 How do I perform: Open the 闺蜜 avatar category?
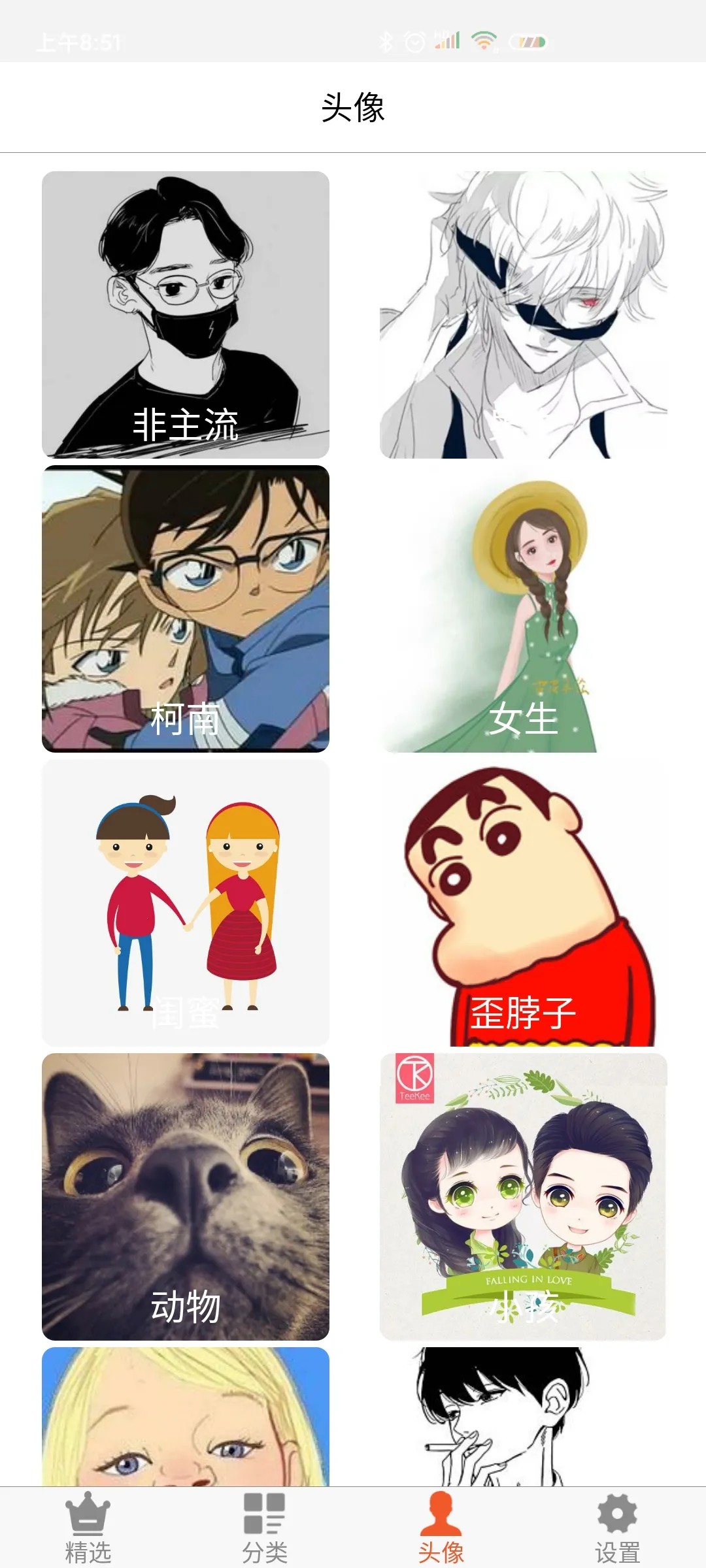pos(186,903)
